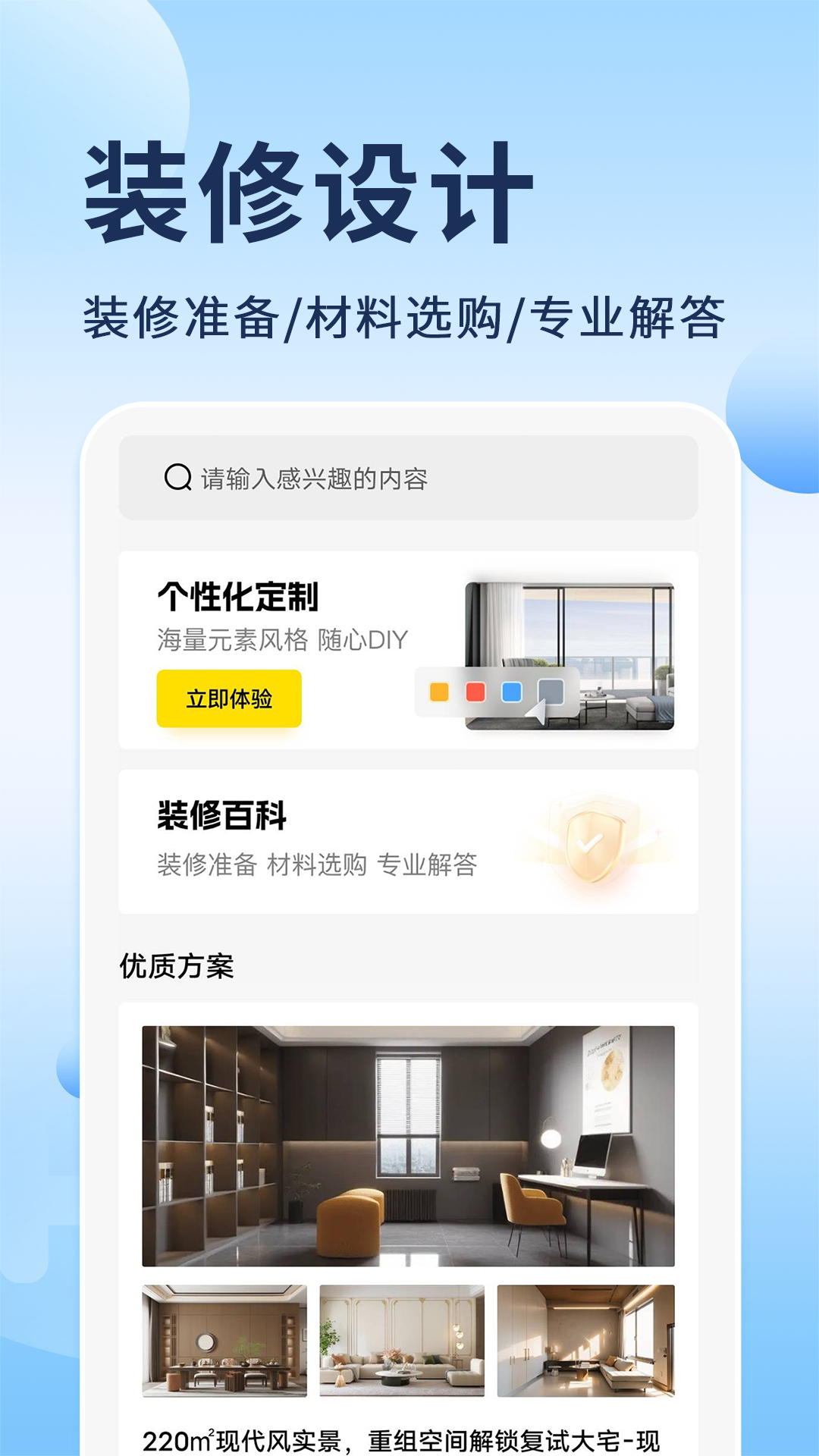Select the blue square in the DIY palette
Viewport: 819px width, 1456px height.
[x=513, y=692]
